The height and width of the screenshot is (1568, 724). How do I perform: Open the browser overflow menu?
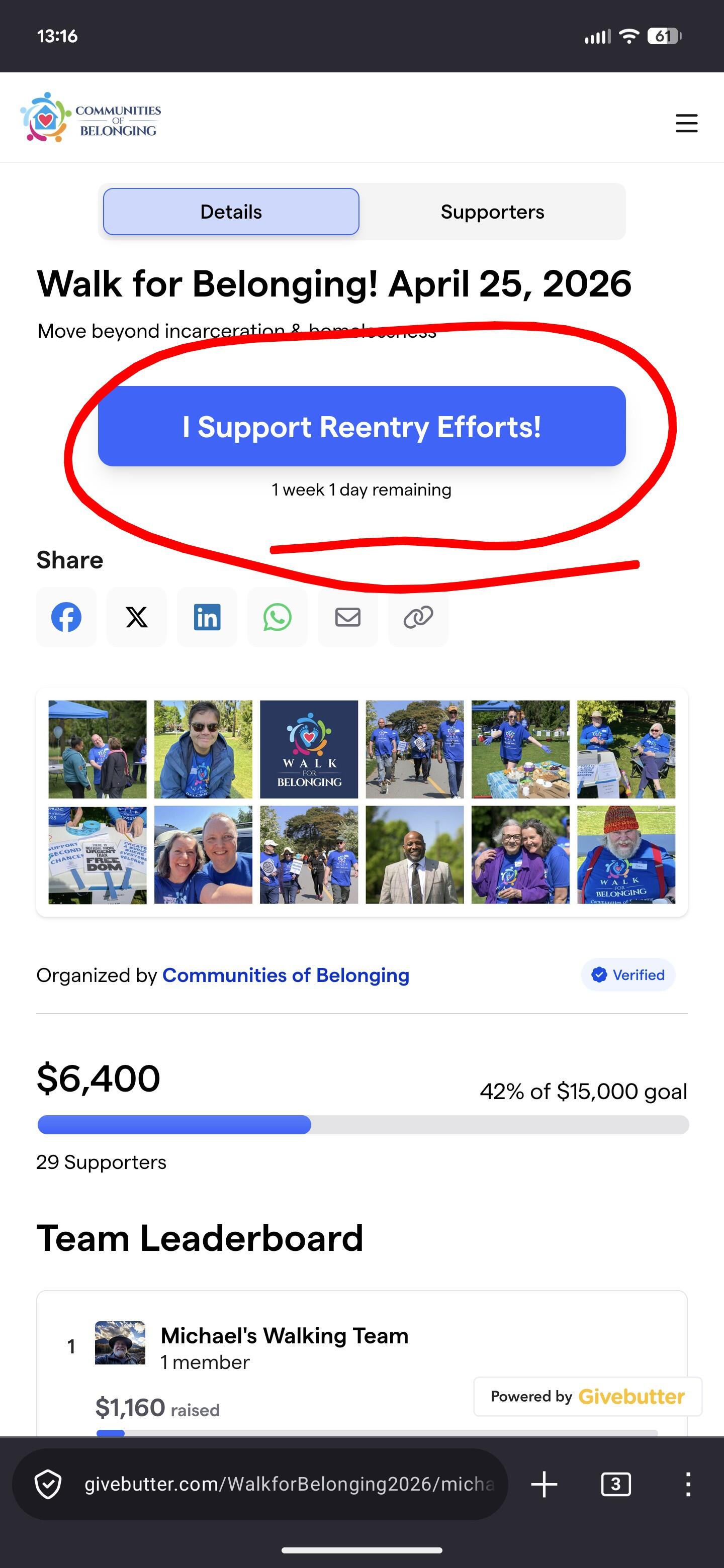coord(688,1485)
